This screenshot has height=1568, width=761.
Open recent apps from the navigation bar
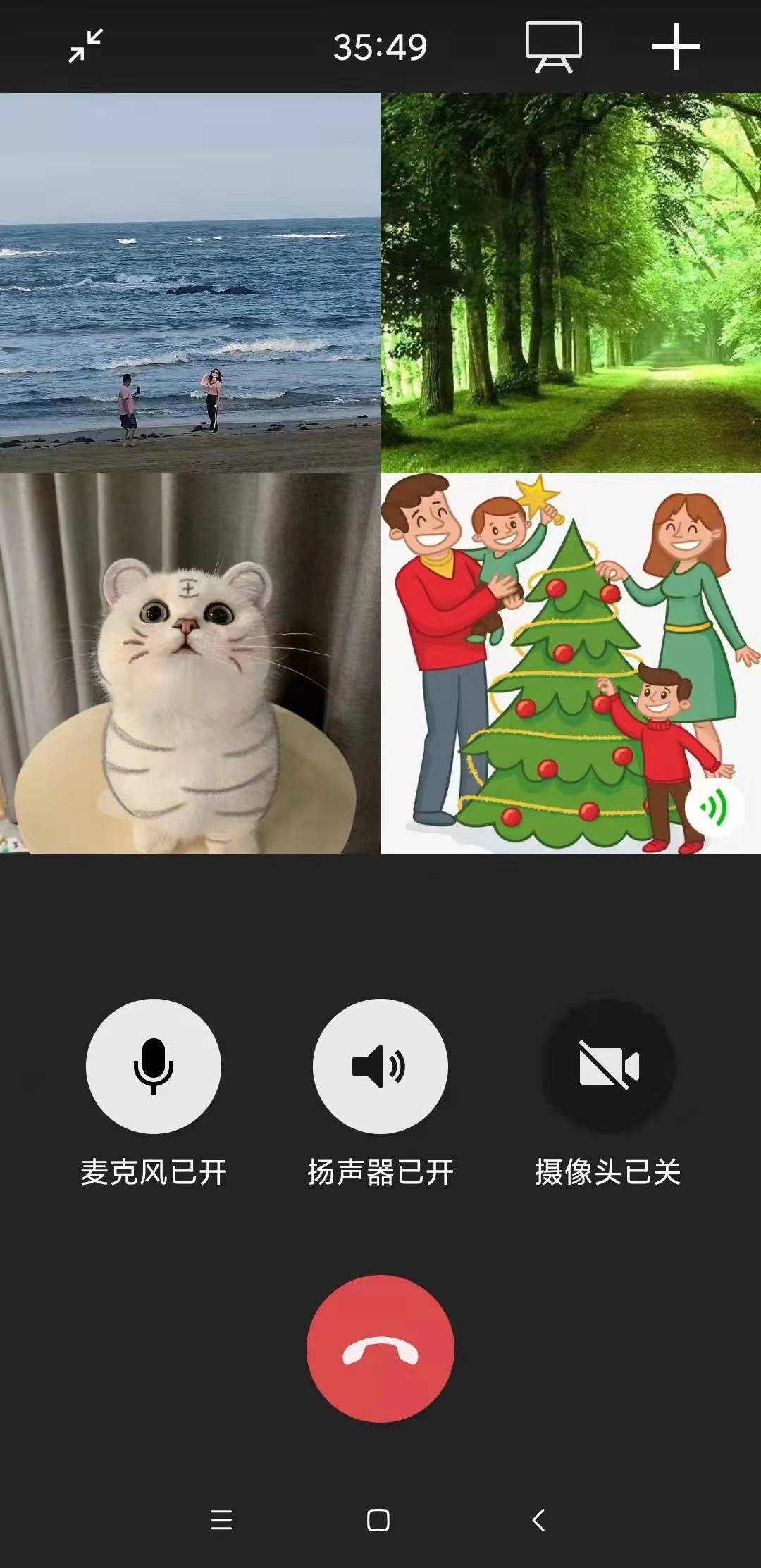click(x=221, y=1520)
